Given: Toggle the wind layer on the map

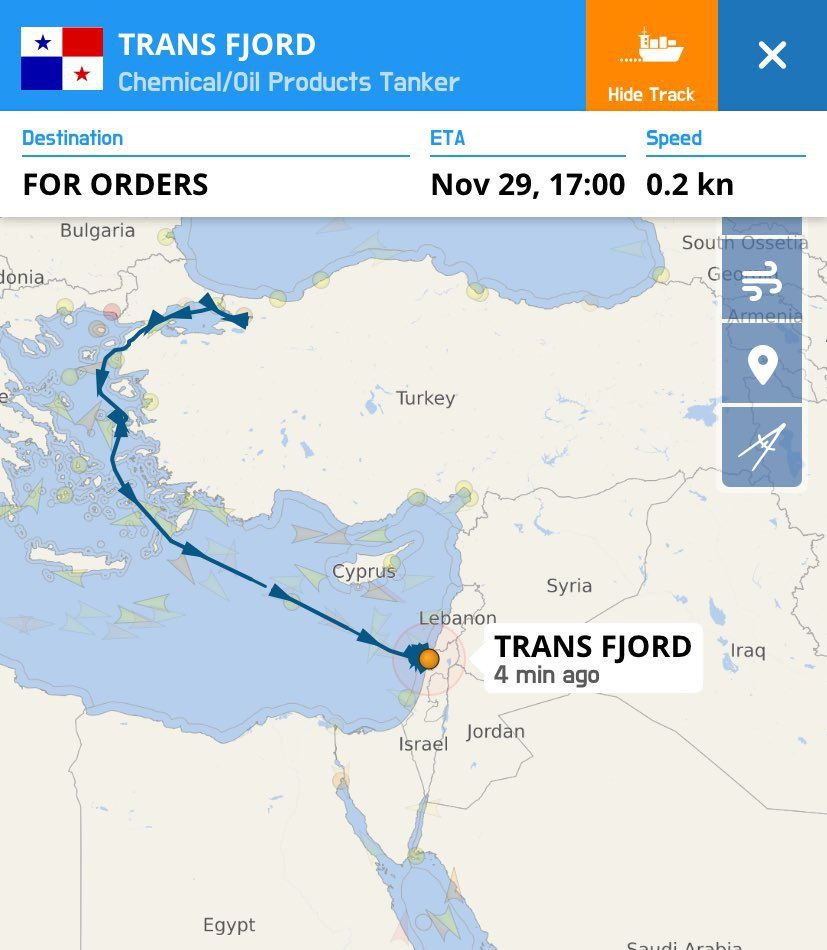Looking at the screenshot, I should 762,280.
